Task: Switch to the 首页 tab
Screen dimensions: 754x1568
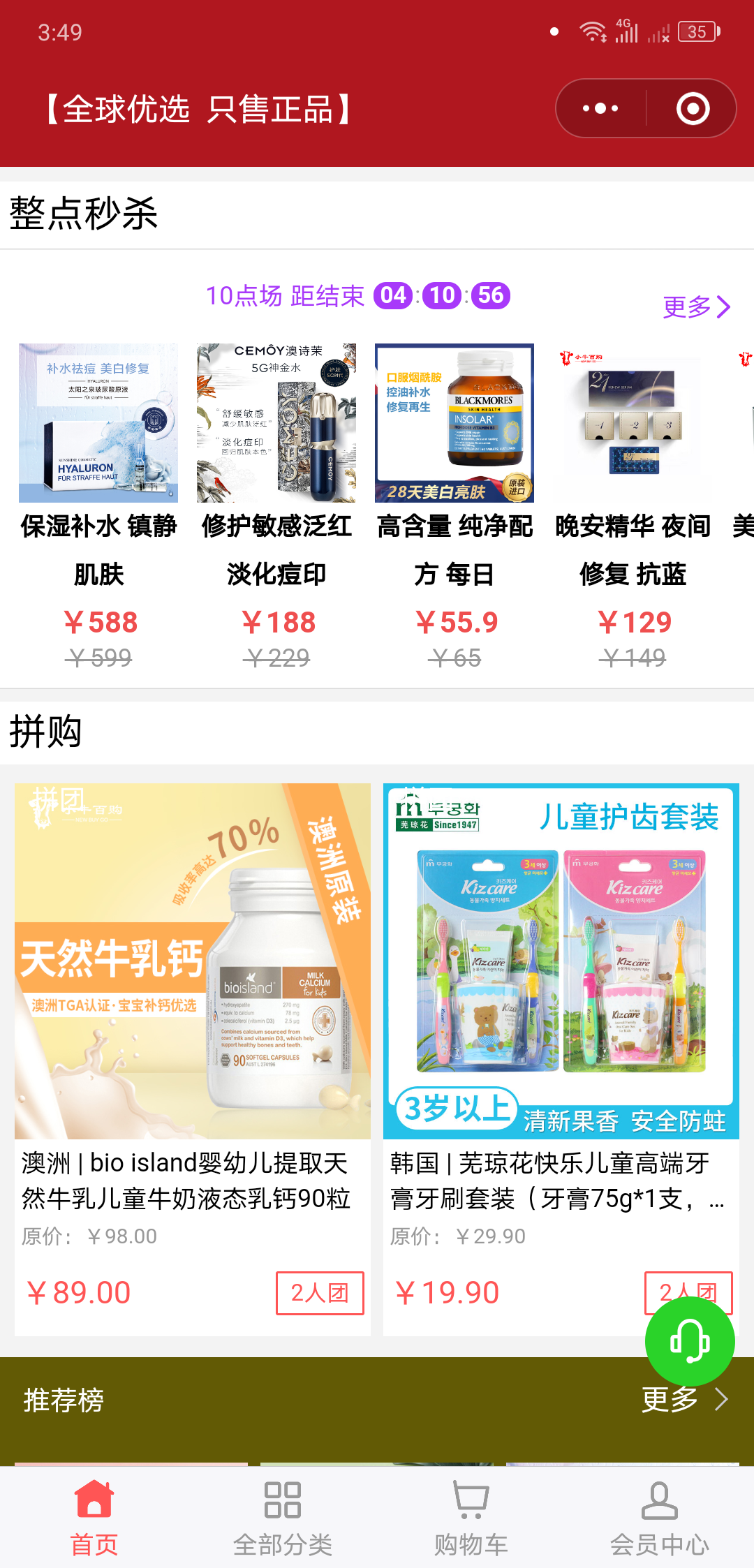Action: coord(94,1518)
